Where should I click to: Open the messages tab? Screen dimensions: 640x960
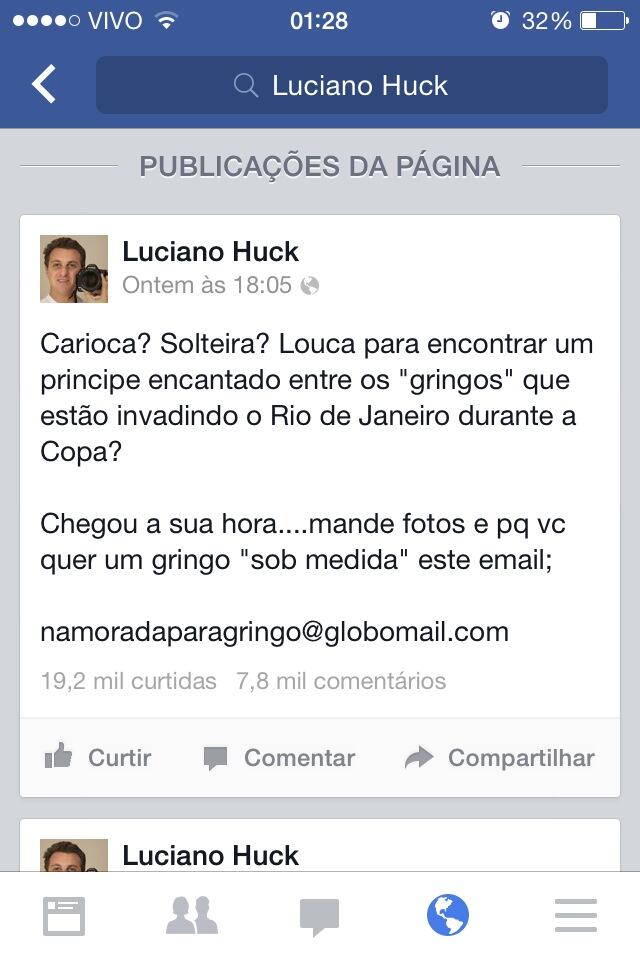(320, 915)
